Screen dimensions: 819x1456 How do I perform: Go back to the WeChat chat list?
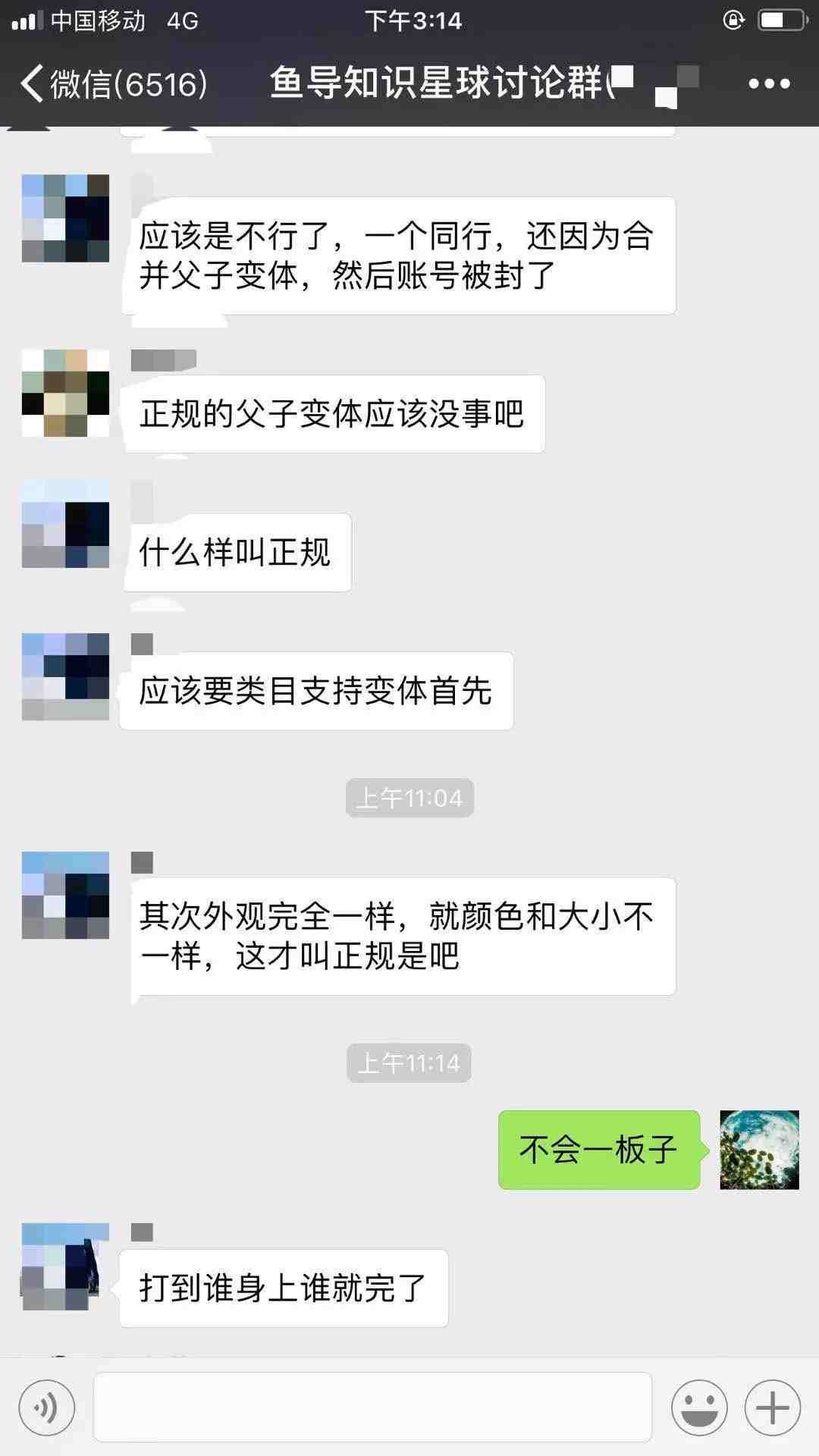point(114,83)
